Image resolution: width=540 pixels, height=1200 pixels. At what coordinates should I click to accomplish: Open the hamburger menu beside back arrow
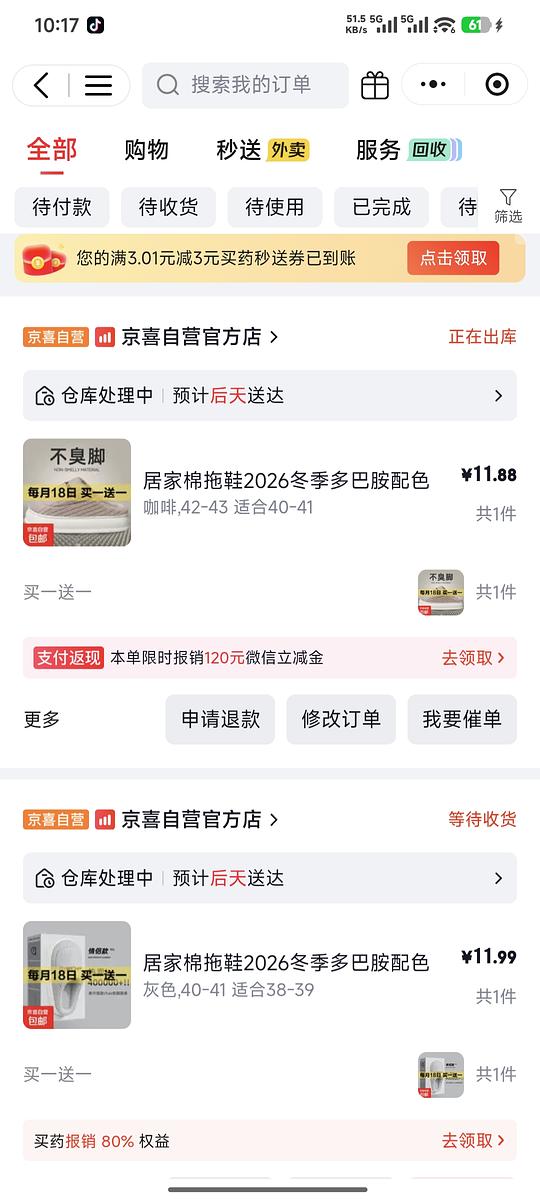tap(98, 85)
